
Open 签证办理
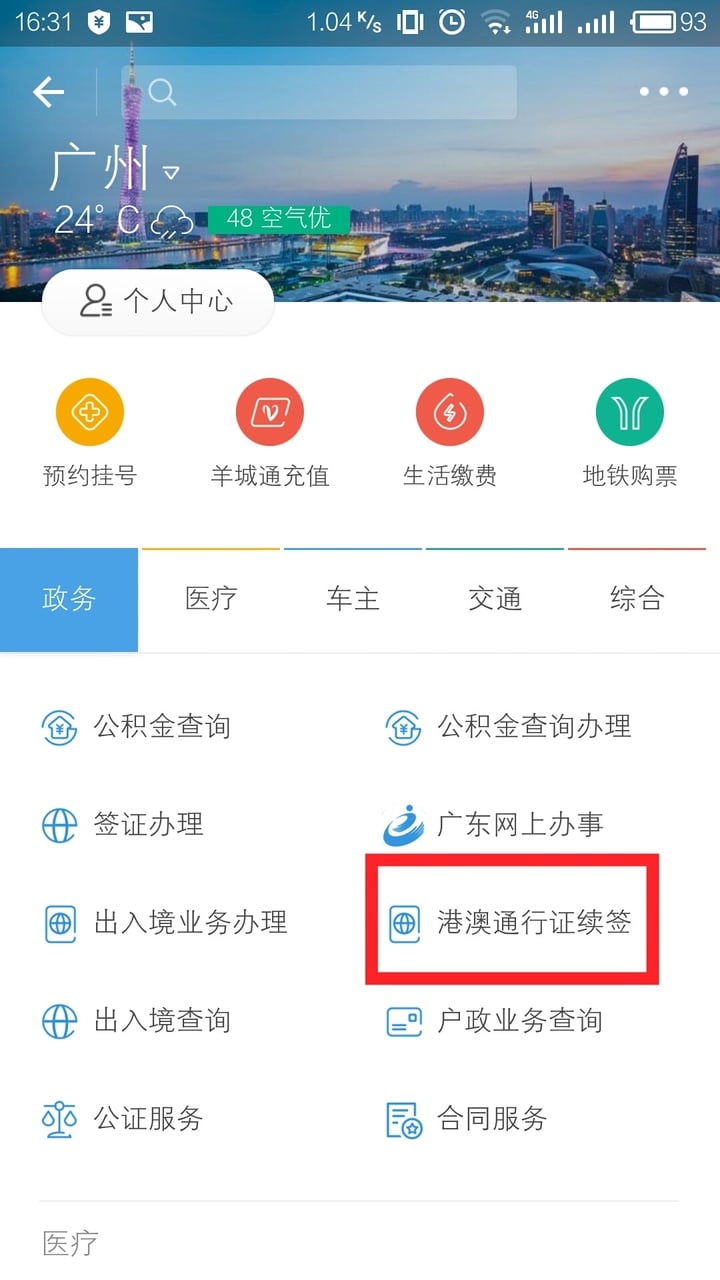coord(125,825)
